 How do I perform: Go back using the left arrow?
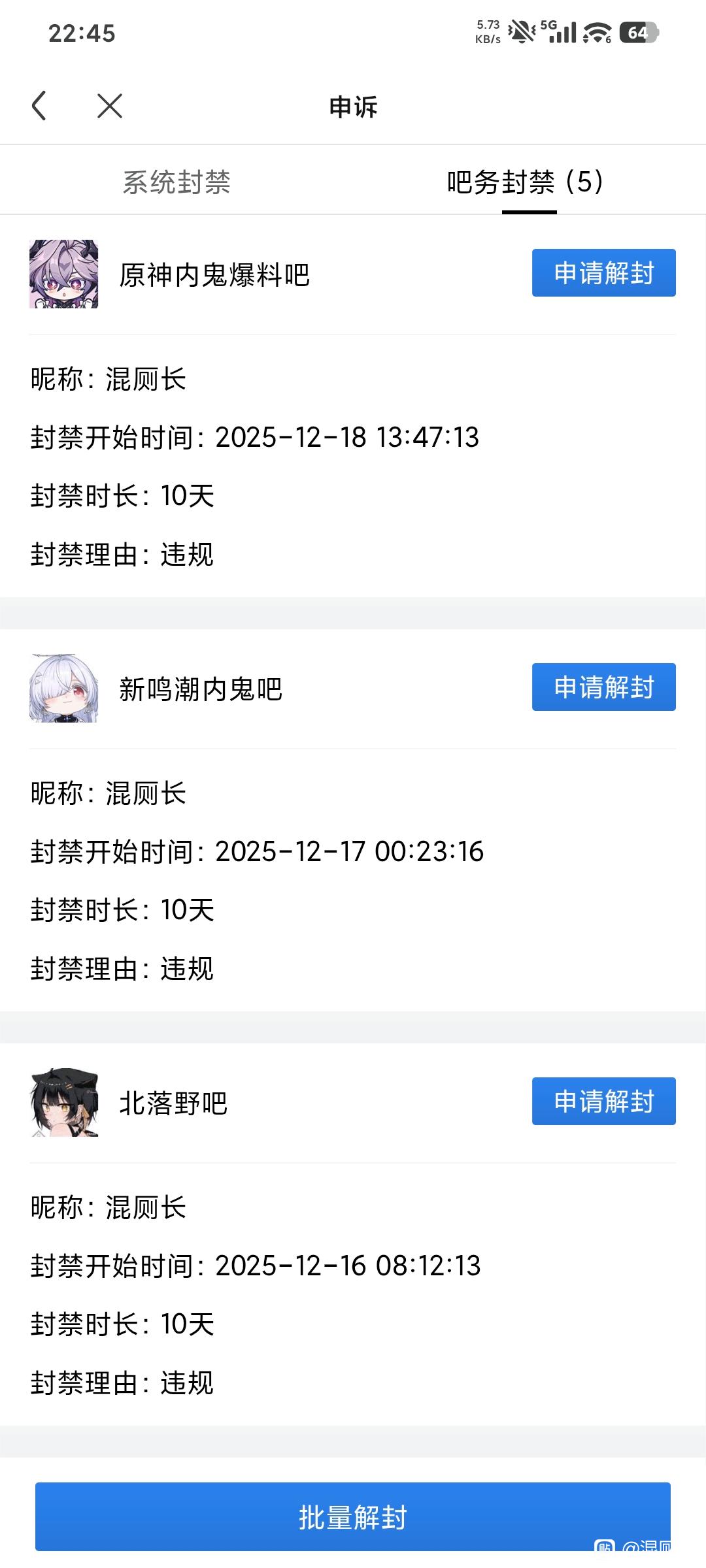pyautogui.click(x=39, y=106)
